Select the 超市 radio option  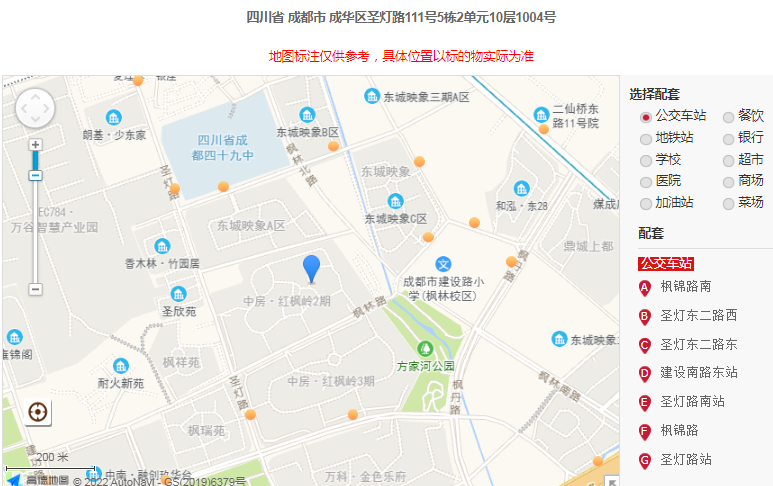pyautogui.click(x=728, y=160)
